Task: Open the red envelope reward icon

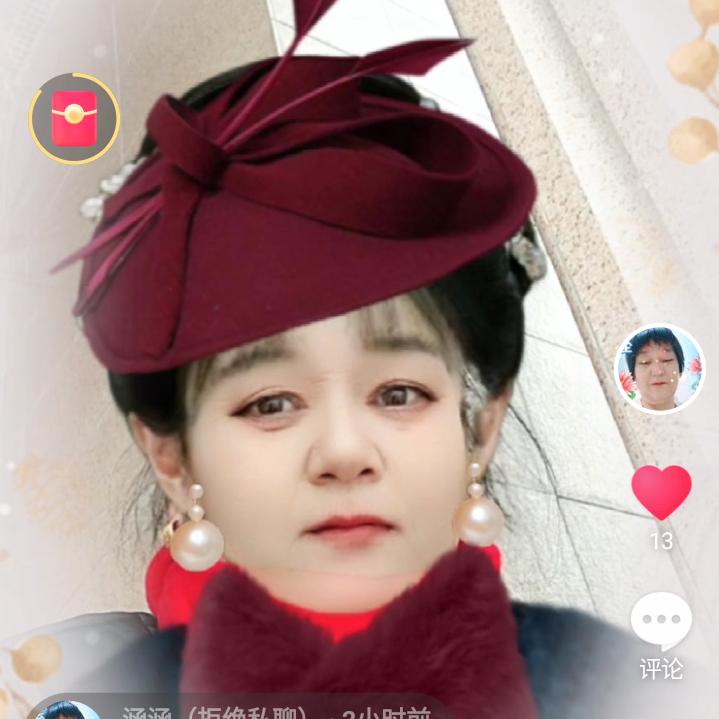Action: [74, 119]
